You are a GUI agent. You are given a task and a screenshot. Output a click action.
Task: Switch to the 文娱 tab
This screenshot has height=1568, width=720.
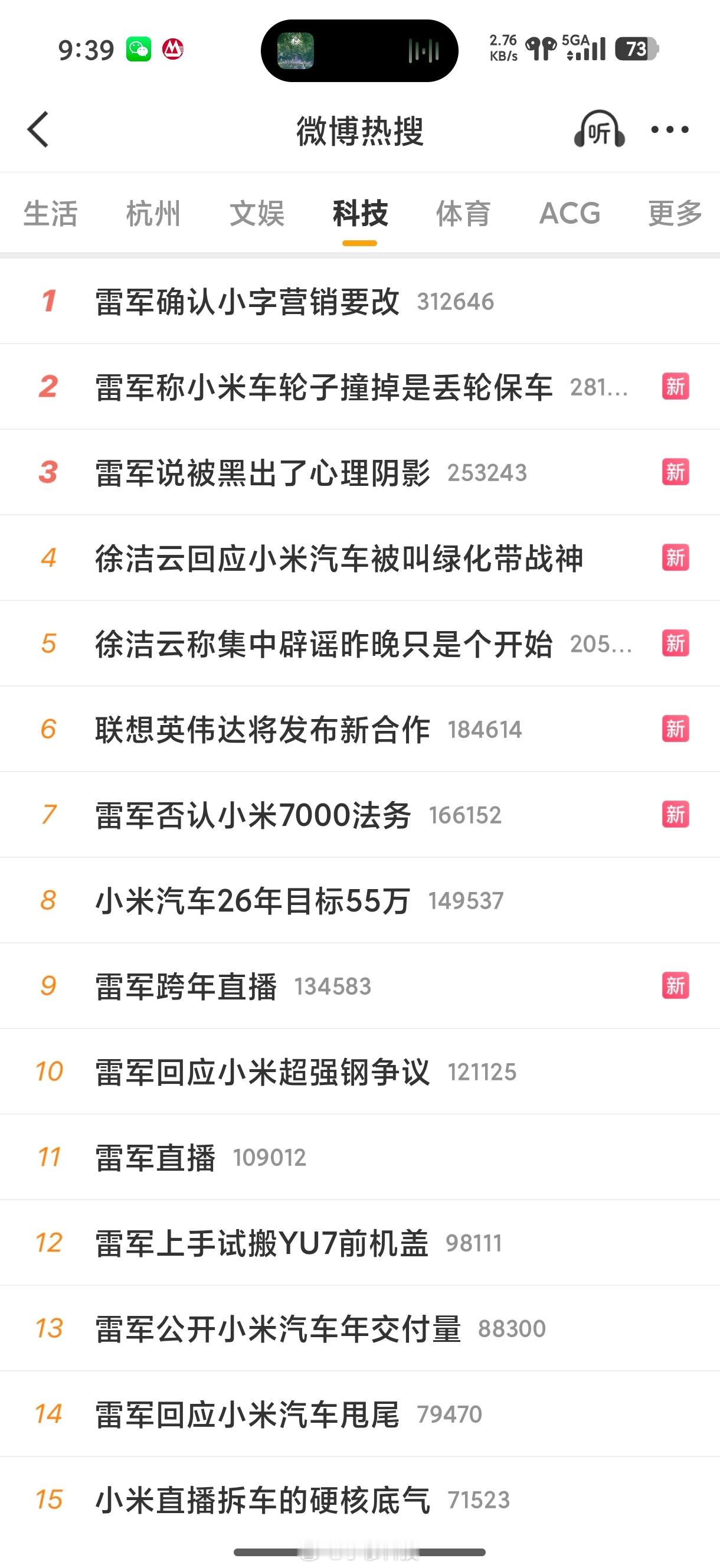(256, 214)
